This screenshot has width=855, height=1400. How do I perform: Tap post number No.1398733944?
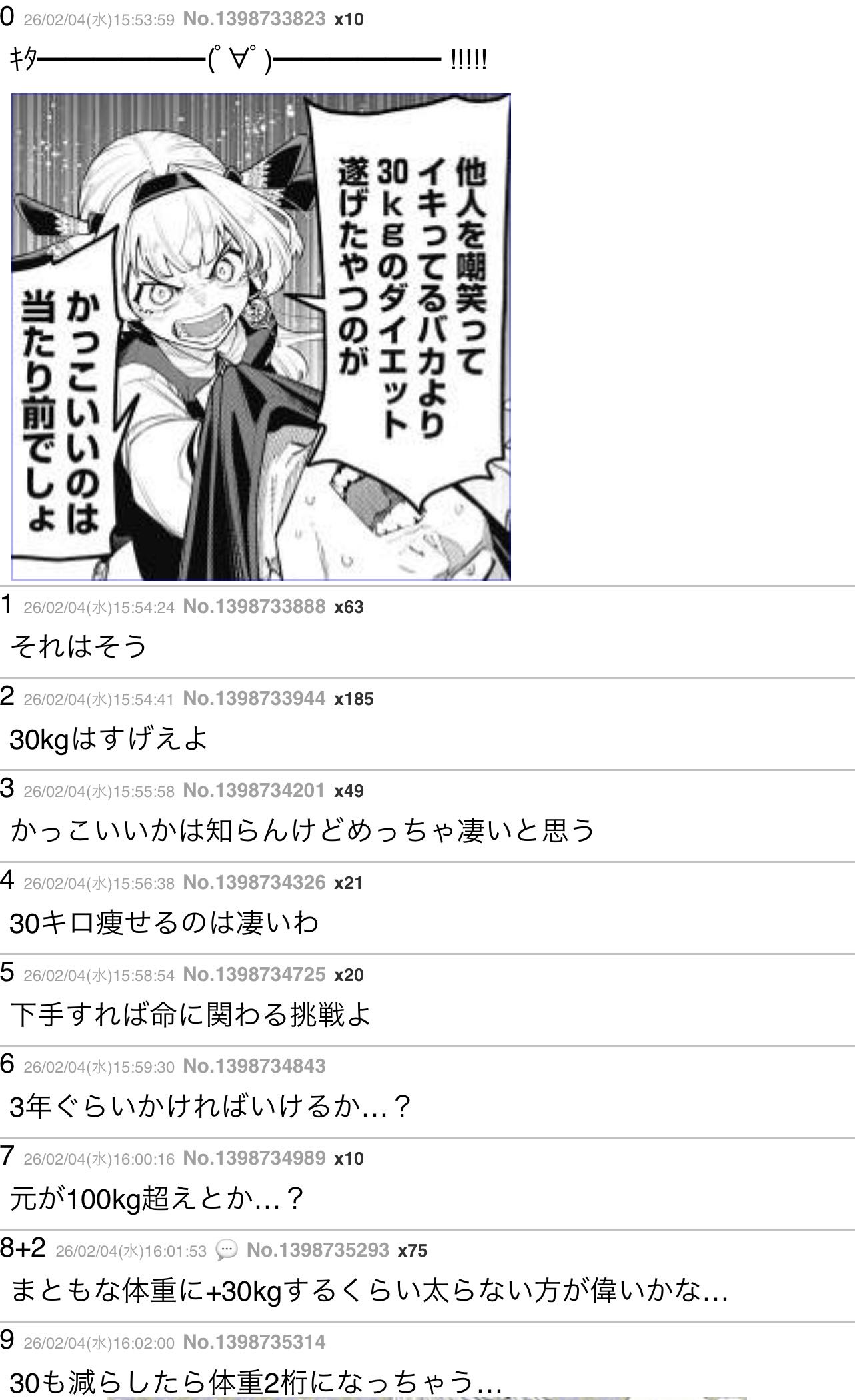click(254, 698)
